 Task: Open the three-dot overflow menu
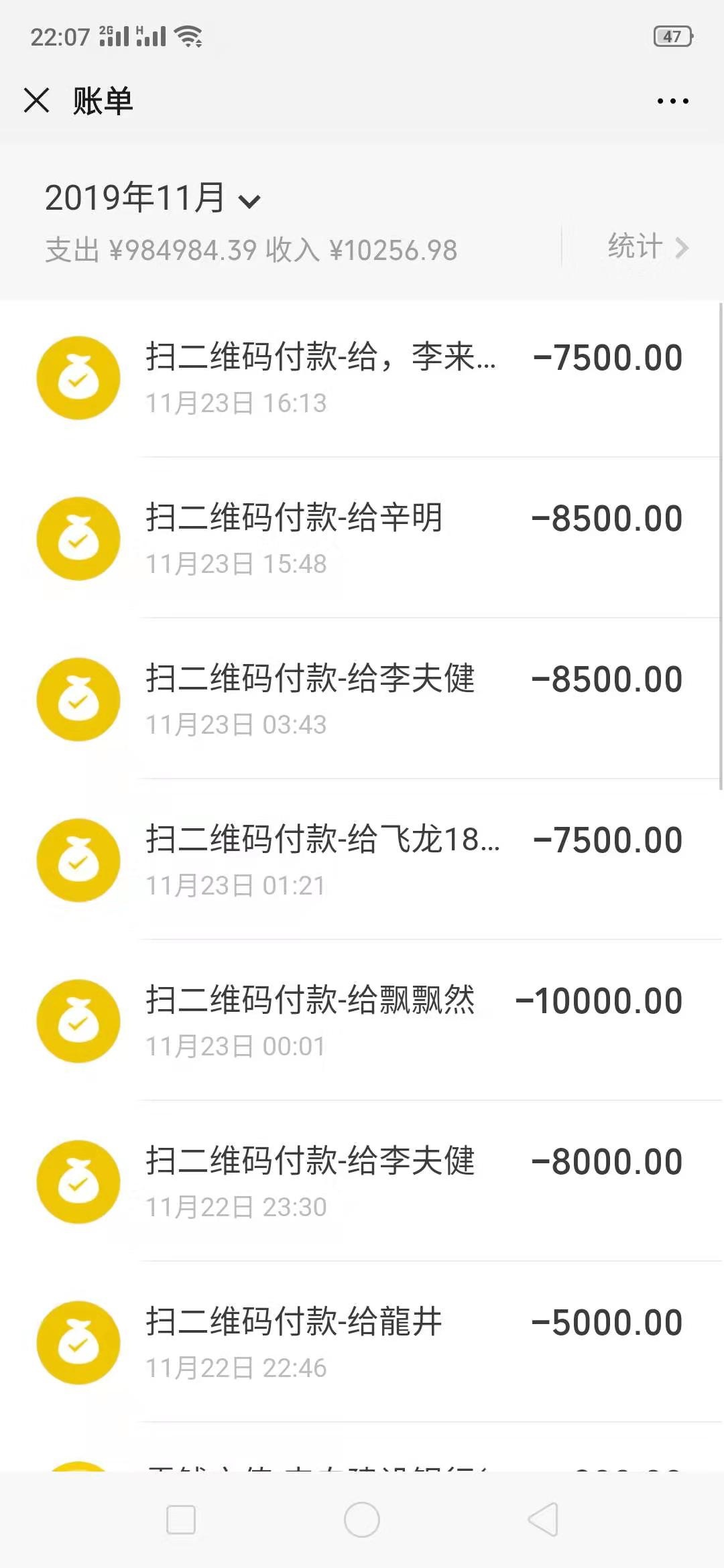[672, 101]
